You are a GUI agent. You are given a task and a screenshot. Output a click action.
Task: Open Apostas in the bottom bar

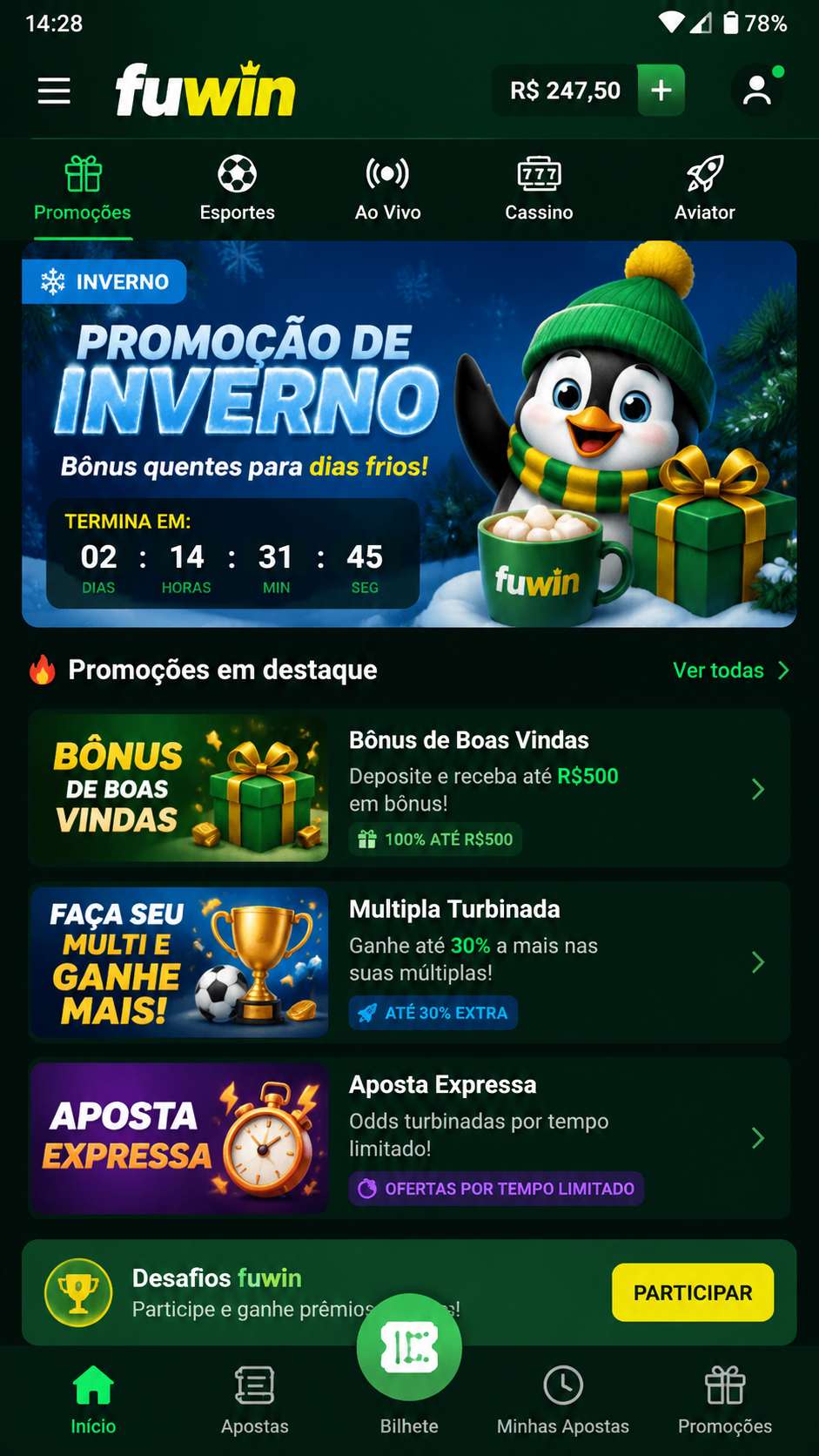coord(255,1400)
